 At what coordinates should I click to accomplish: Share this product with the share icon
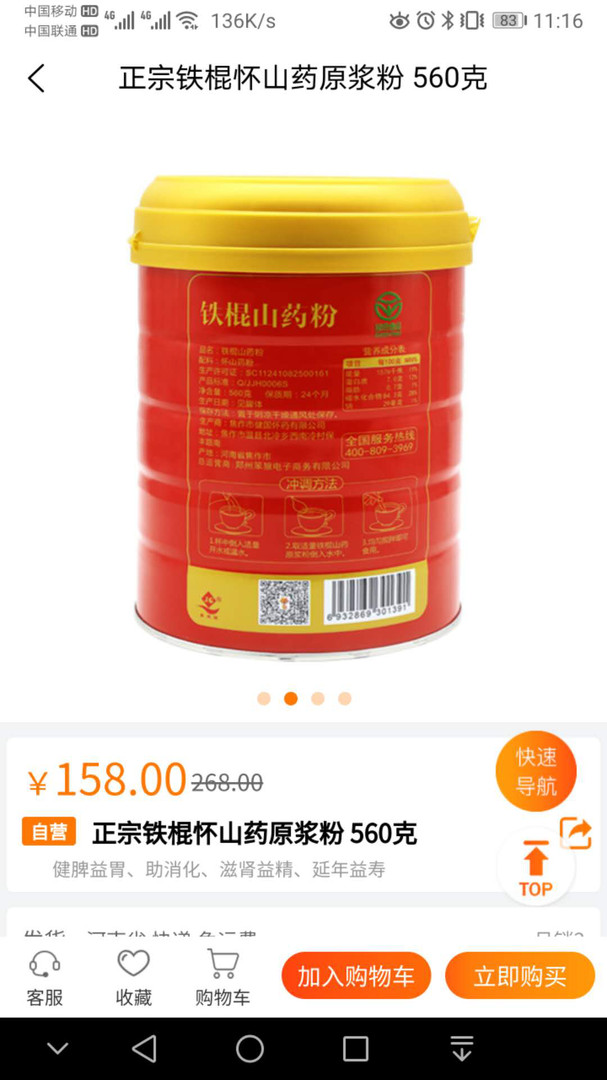click(x=575, y=833)
